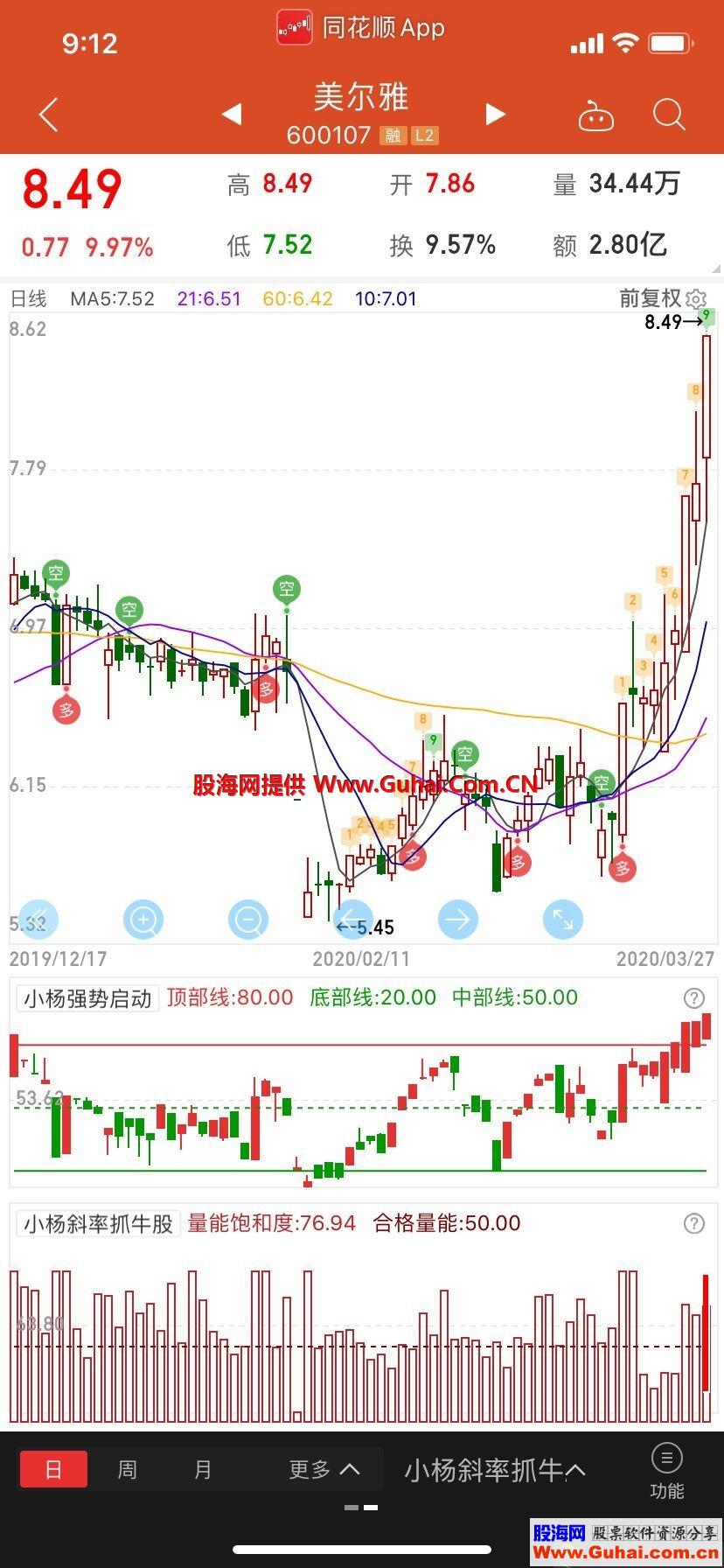Show help for 小杨强势启动 indicator
The image size is (724, 1568).
(693, 998)
